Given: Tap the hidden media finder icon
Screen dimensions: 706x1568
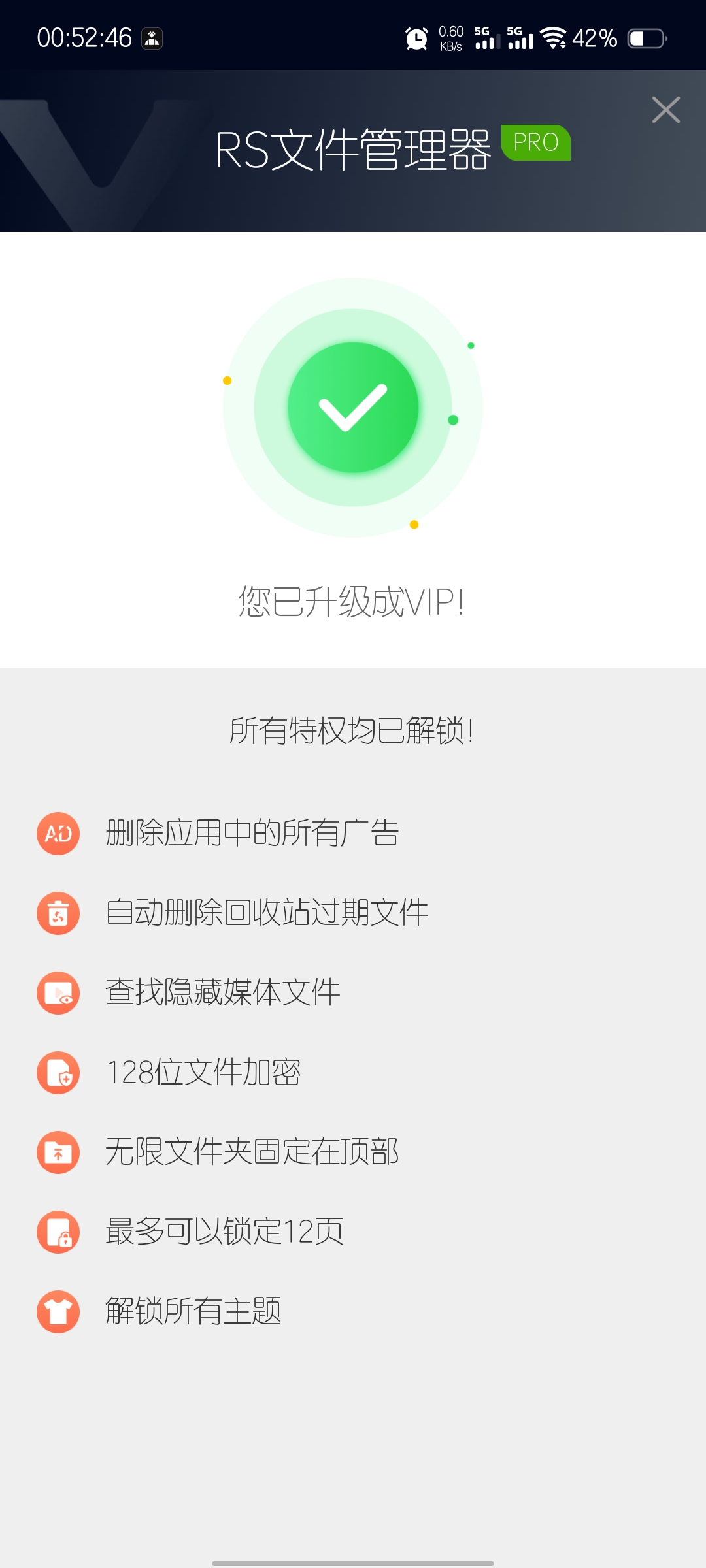Looking at the screenshot, I should click(58, 993).
